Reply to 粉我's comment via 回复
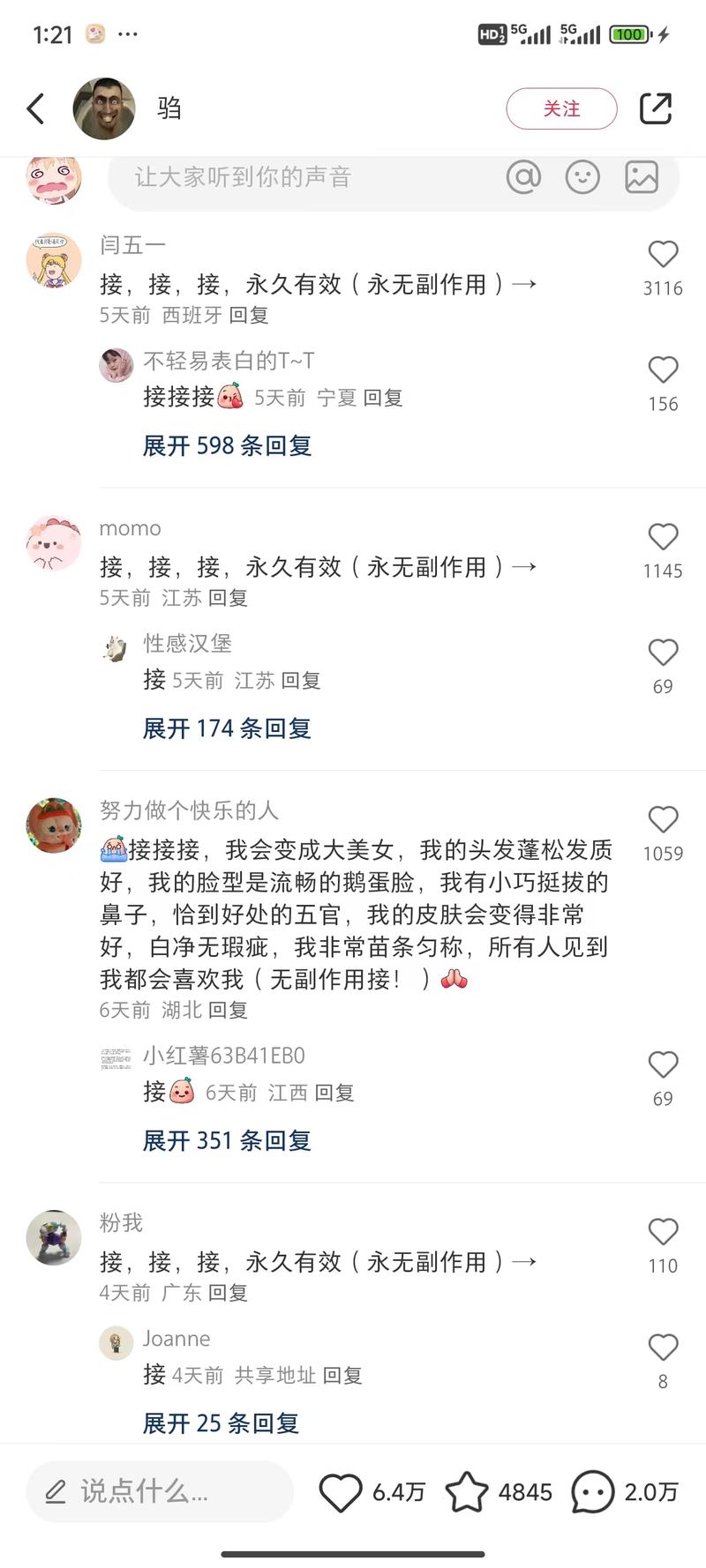 [228, 1293]
